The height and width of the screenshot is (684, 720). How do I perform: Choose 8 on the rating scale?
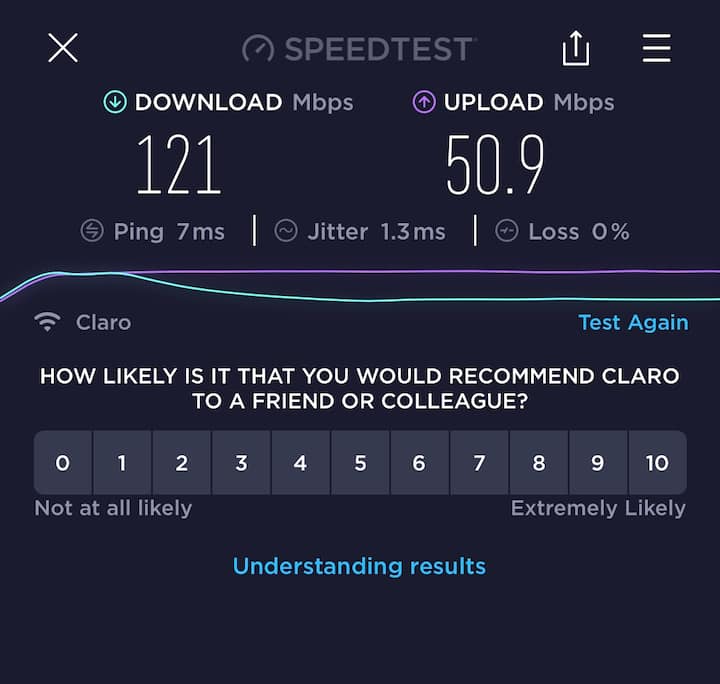tap(538, 463)
